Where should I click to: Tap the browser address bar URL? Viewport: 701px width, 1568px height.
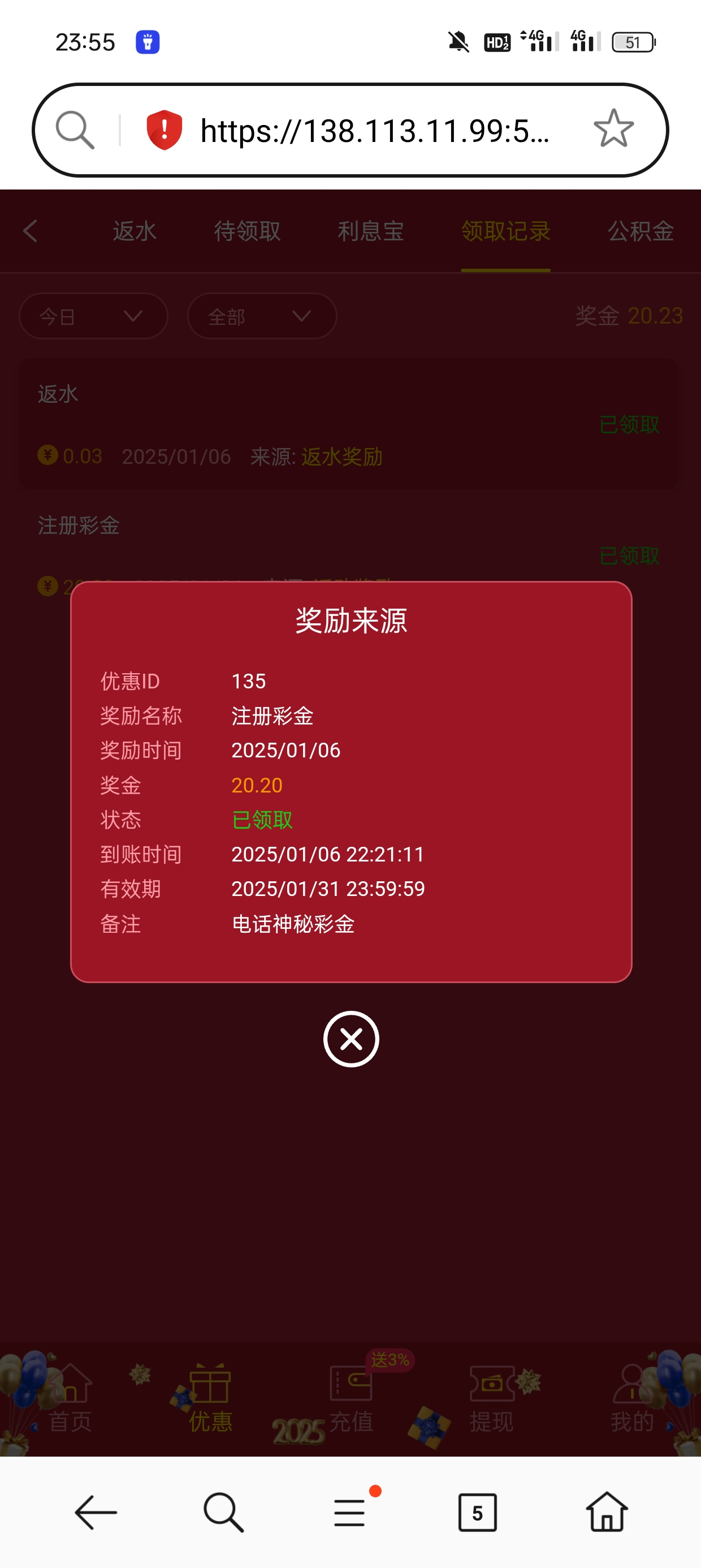click(x=374, y=131)
